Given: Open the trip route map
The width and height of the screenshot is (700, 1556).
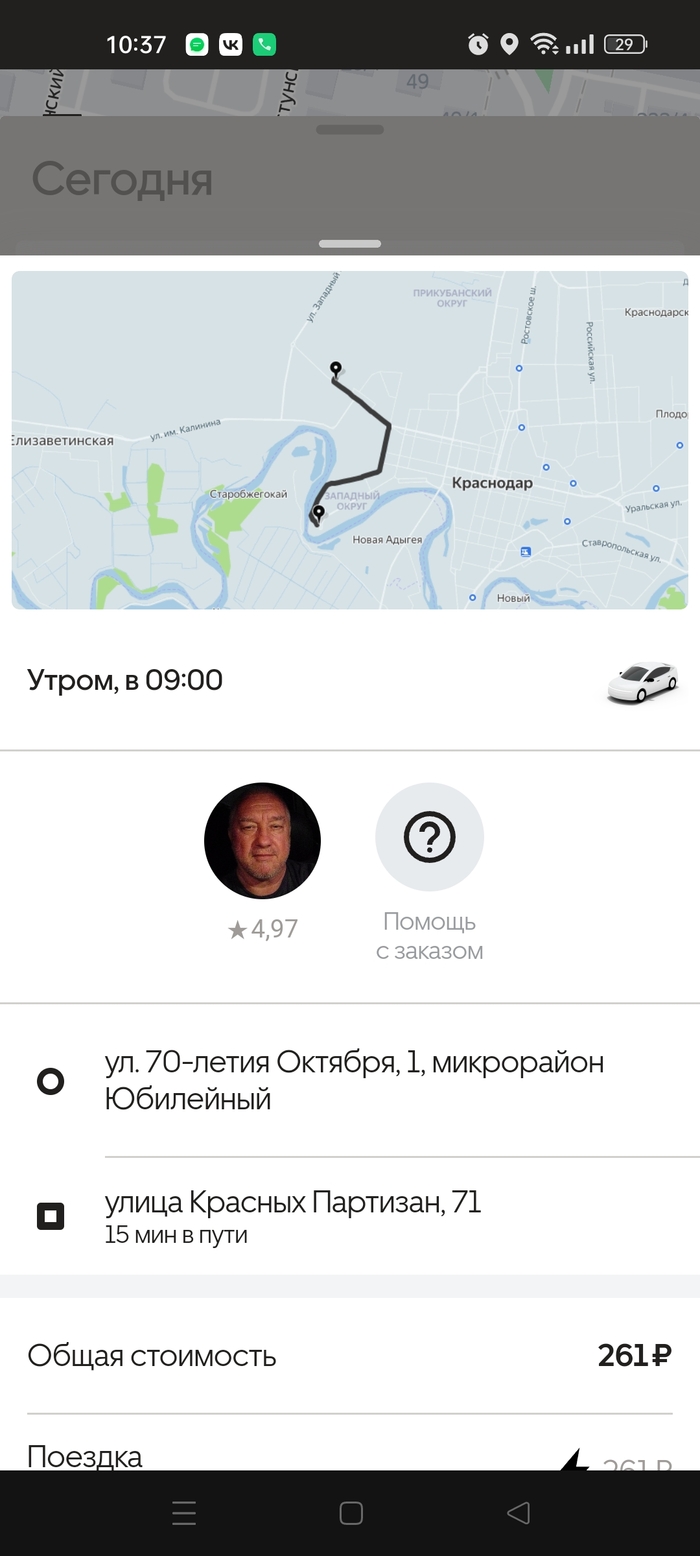Looking at the screenshot, I should [350, 440].
